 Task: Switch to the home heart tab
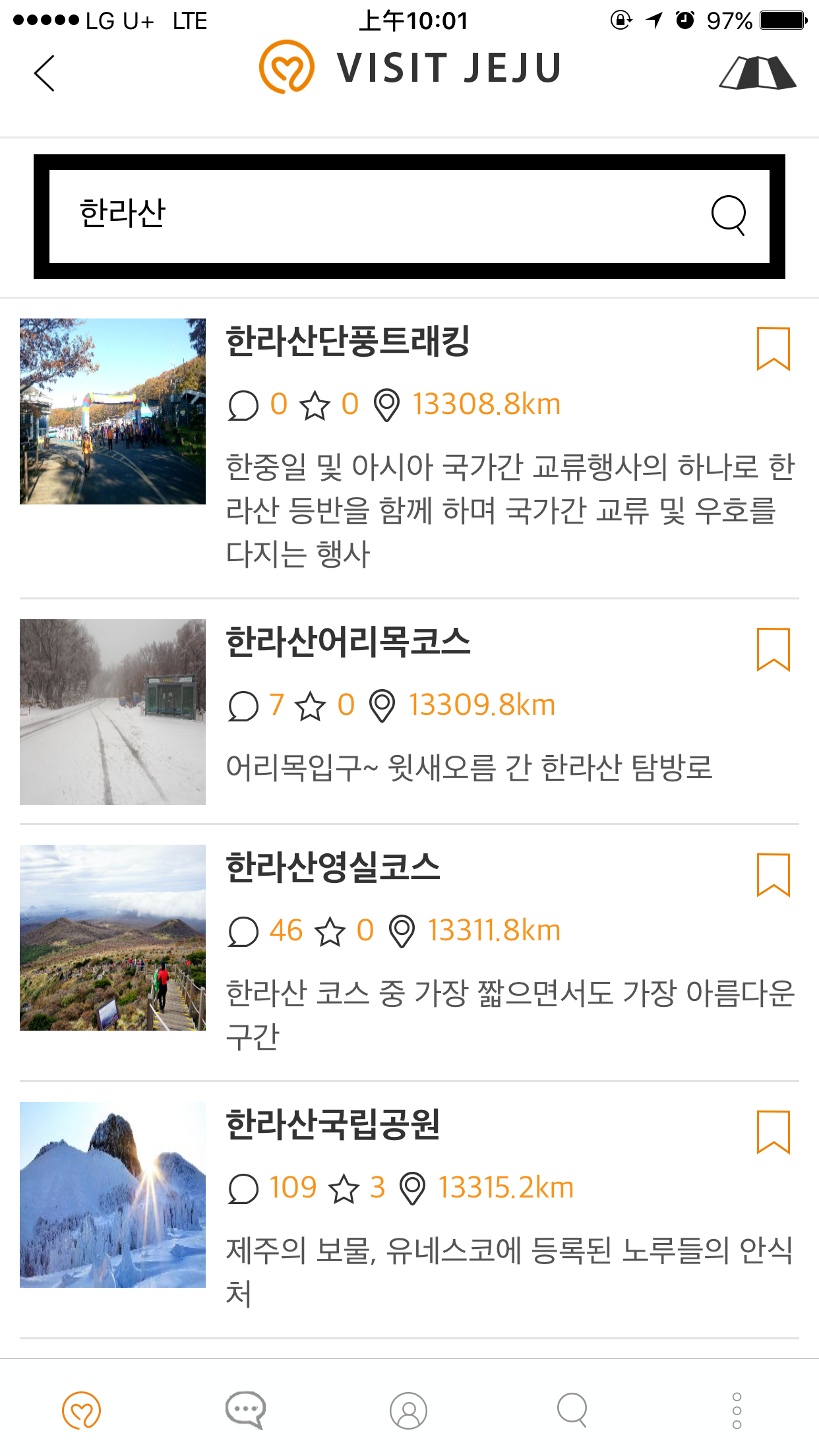[81, 1410]
